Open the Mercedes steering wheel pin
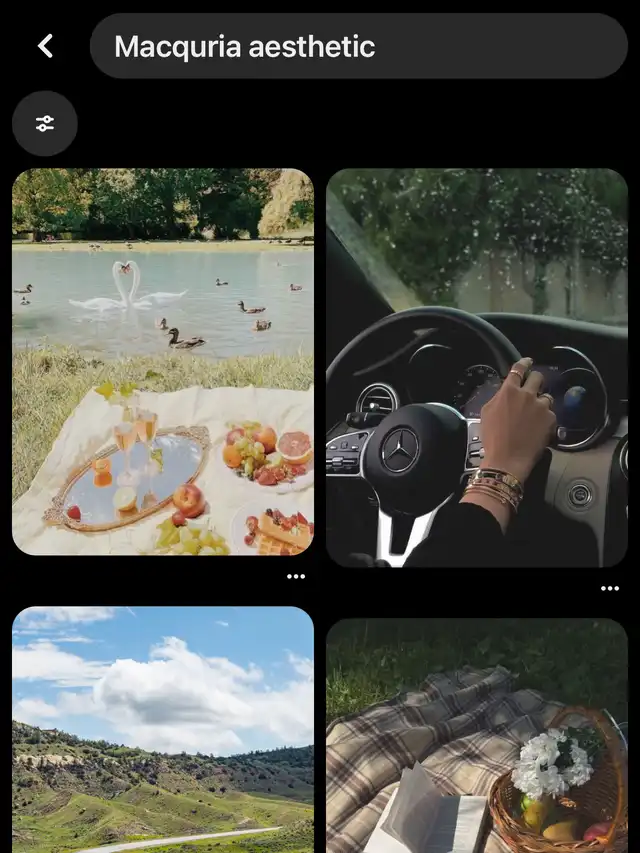 [x=477, y=367]
